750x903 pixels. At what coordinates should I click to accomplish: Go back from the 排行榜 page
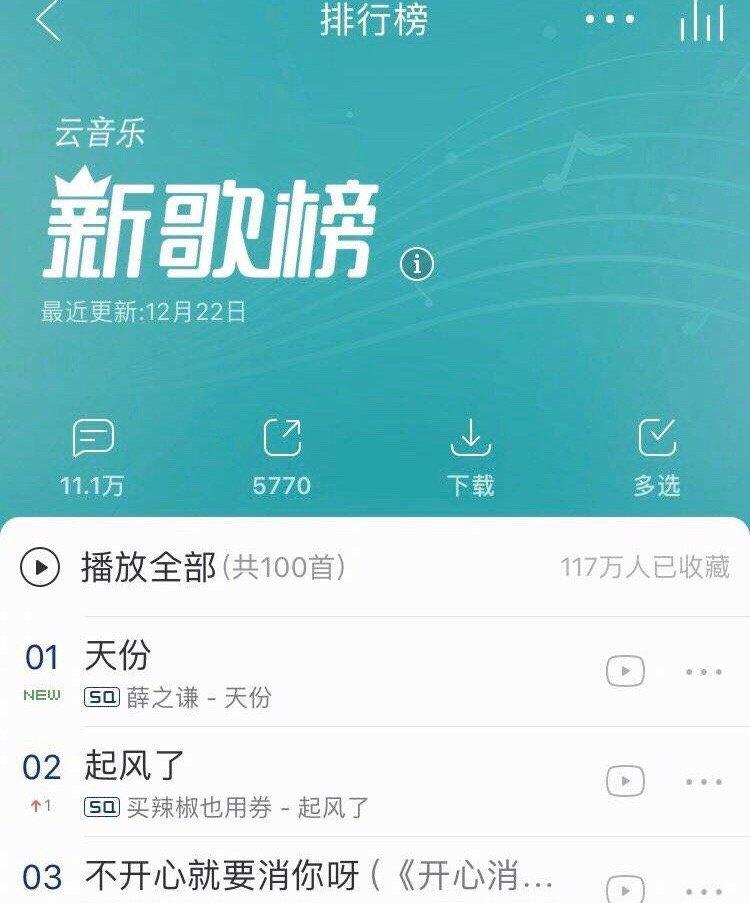pyautogui.click(x=48, y=22)
